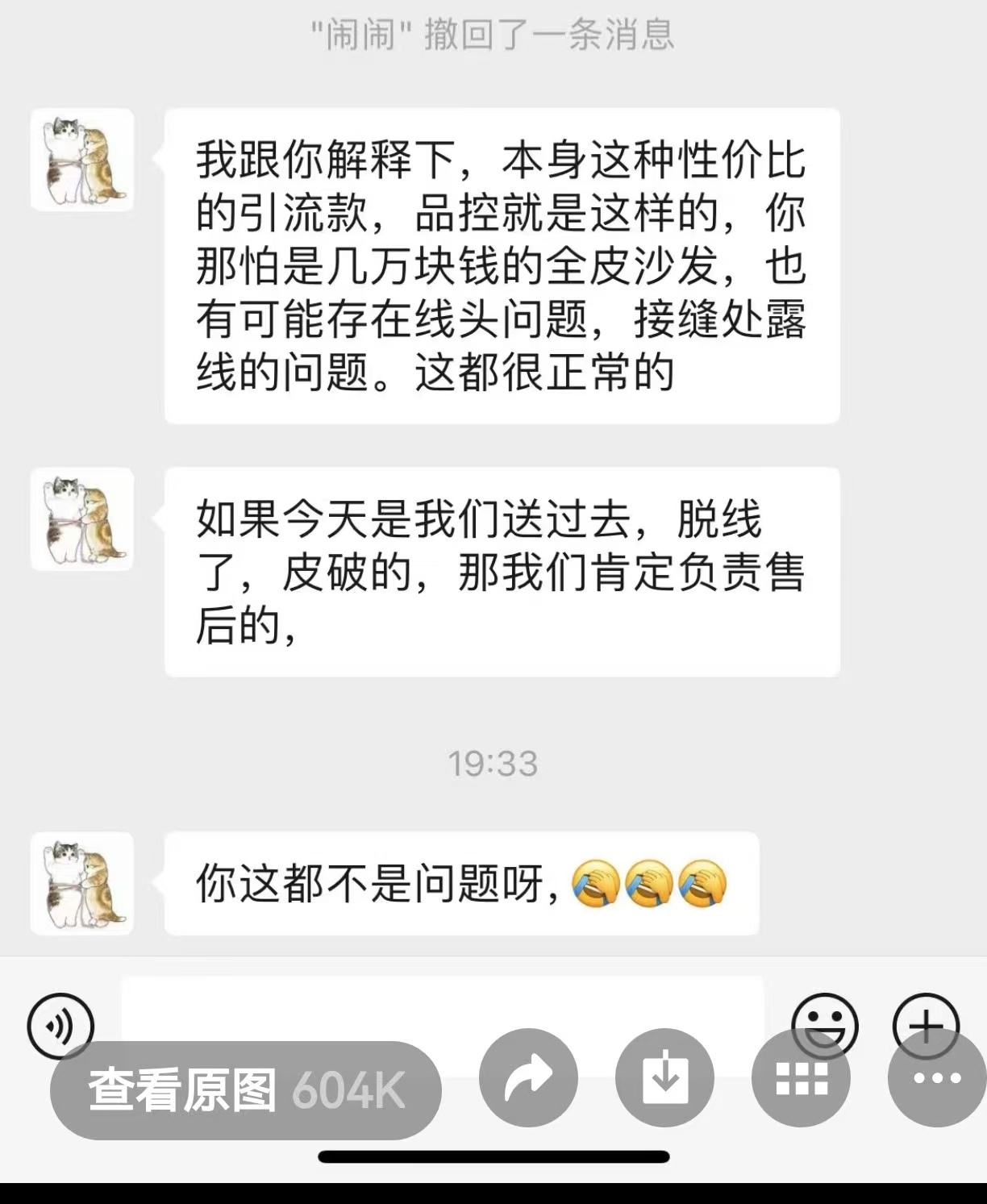This screenshot has height=1204, width=987.
Task: Open the three-dot more options
Action: coord(936,1078)
